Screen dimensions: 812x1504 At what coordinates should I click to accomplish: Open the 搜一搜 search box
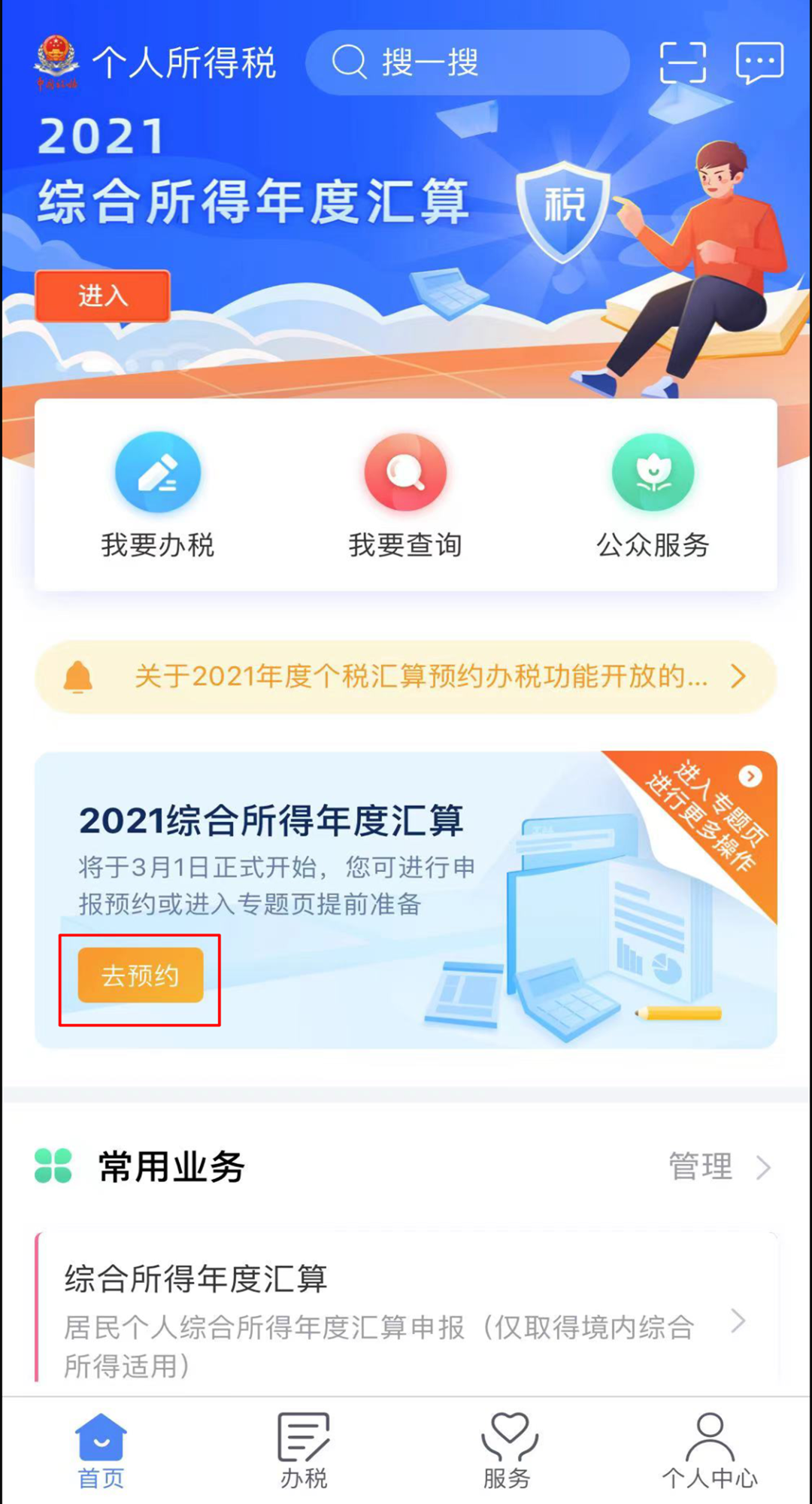point(467,62)
